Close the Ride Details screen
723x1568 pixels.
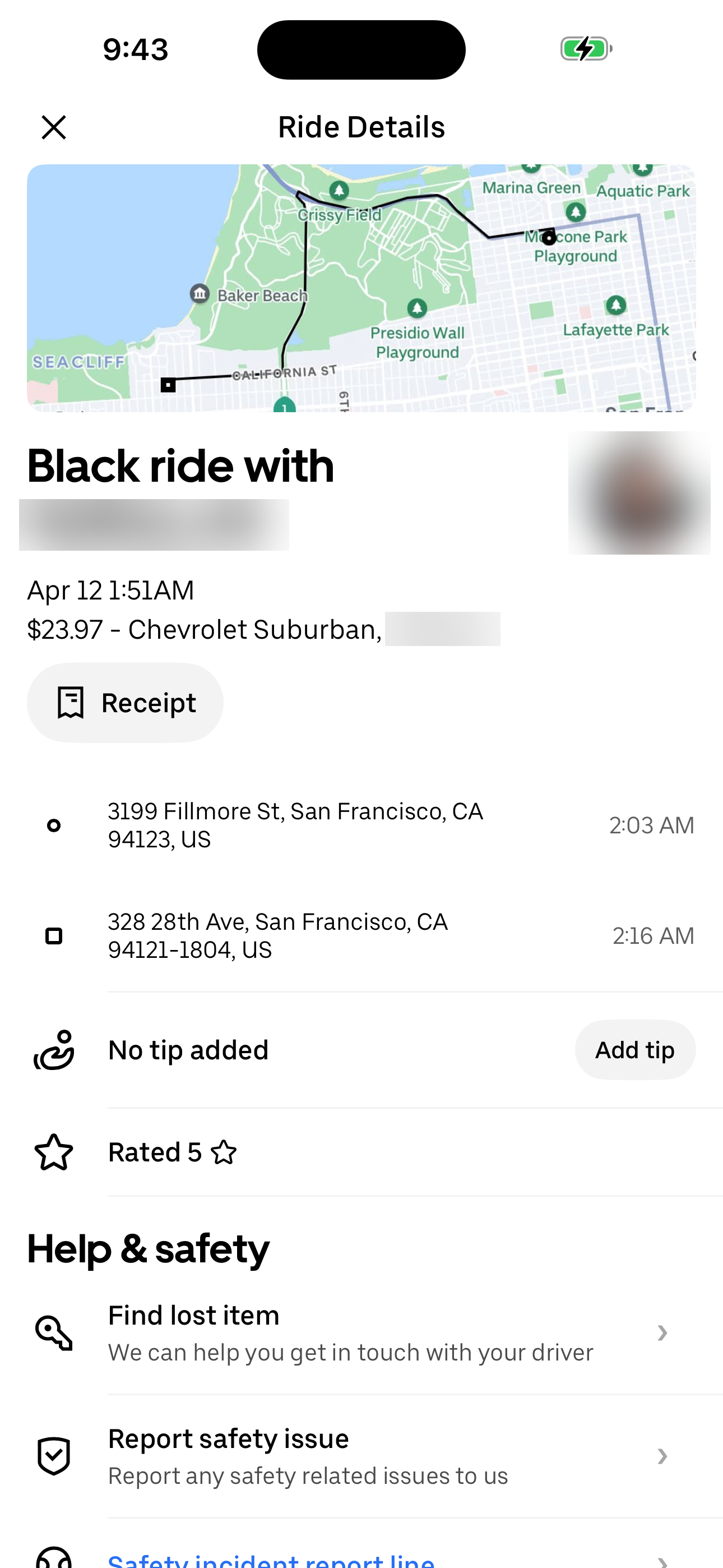[54, 126]
